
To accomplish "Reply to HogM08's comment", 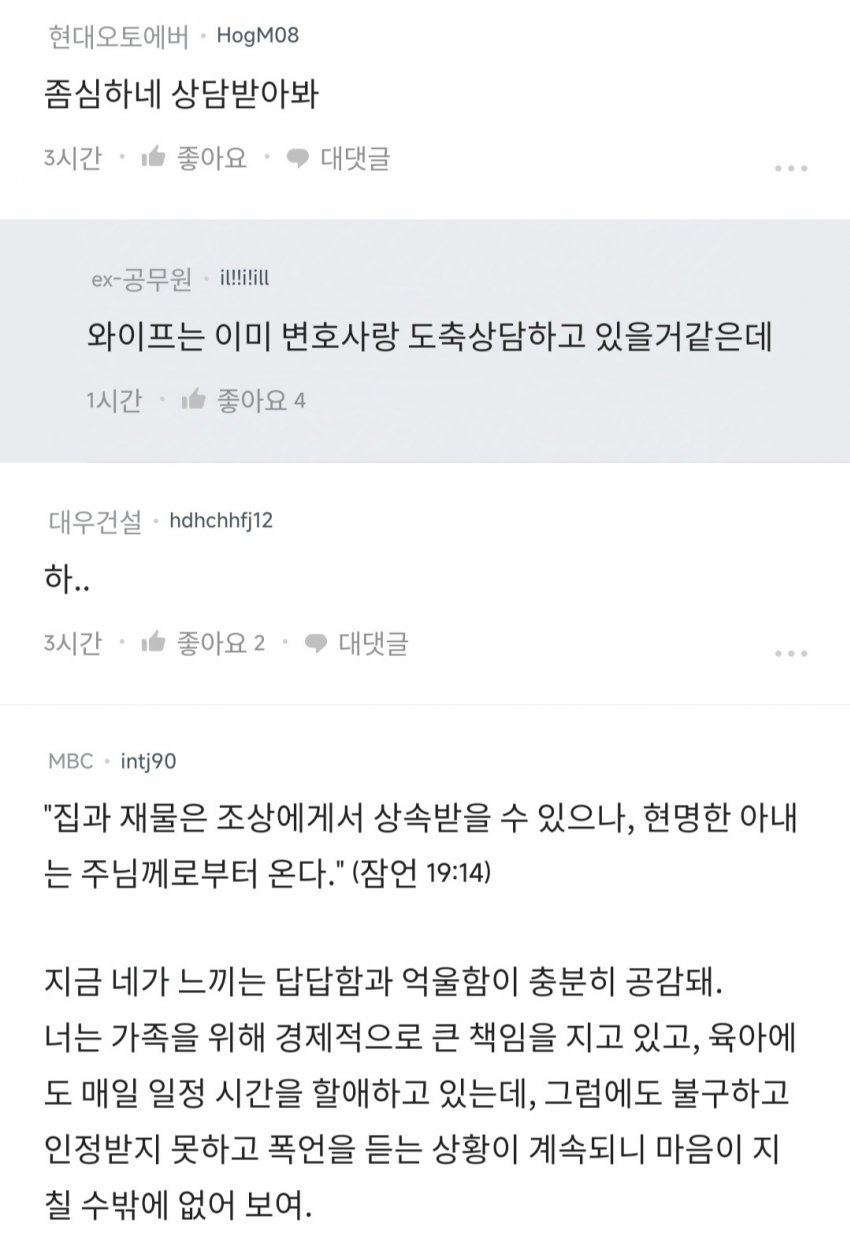I will (x=338, y=158).
